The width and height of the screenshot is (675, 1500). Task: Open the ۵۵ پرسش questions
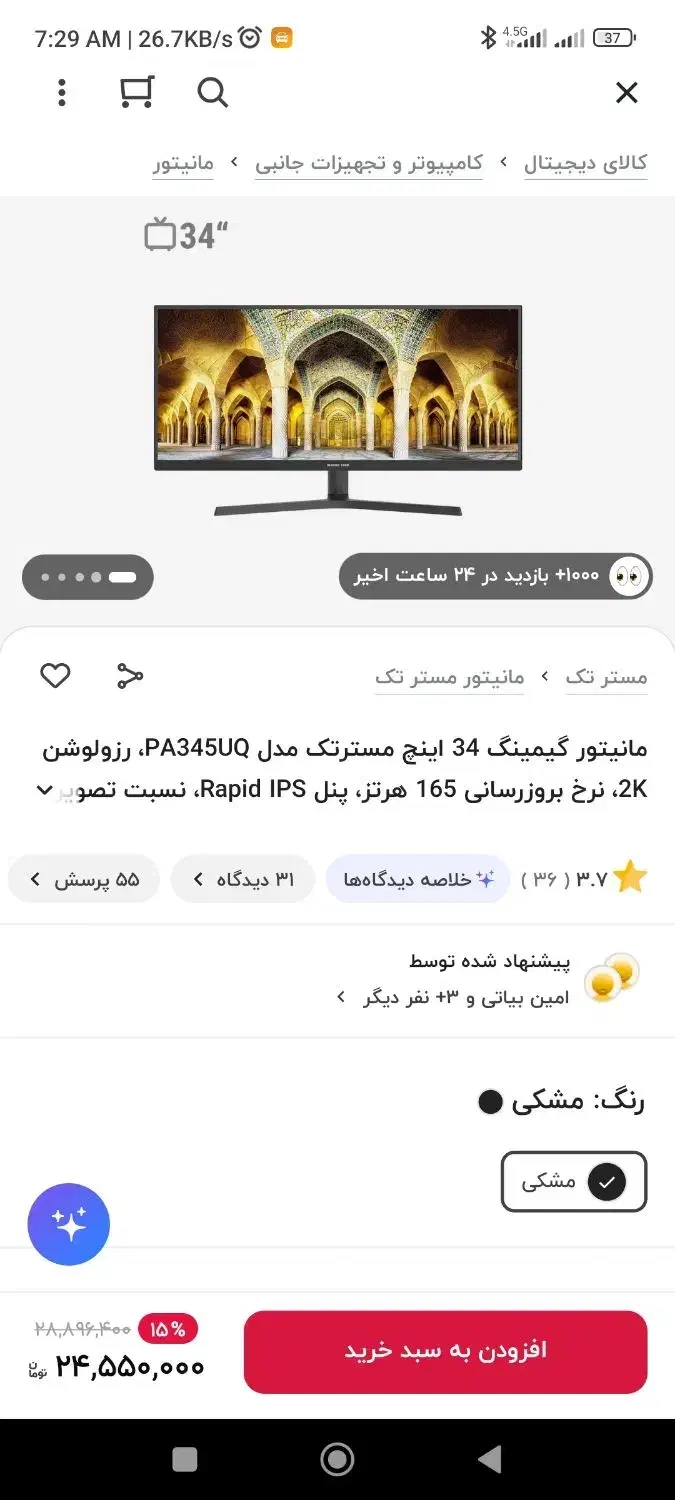(x=84, y=879)
